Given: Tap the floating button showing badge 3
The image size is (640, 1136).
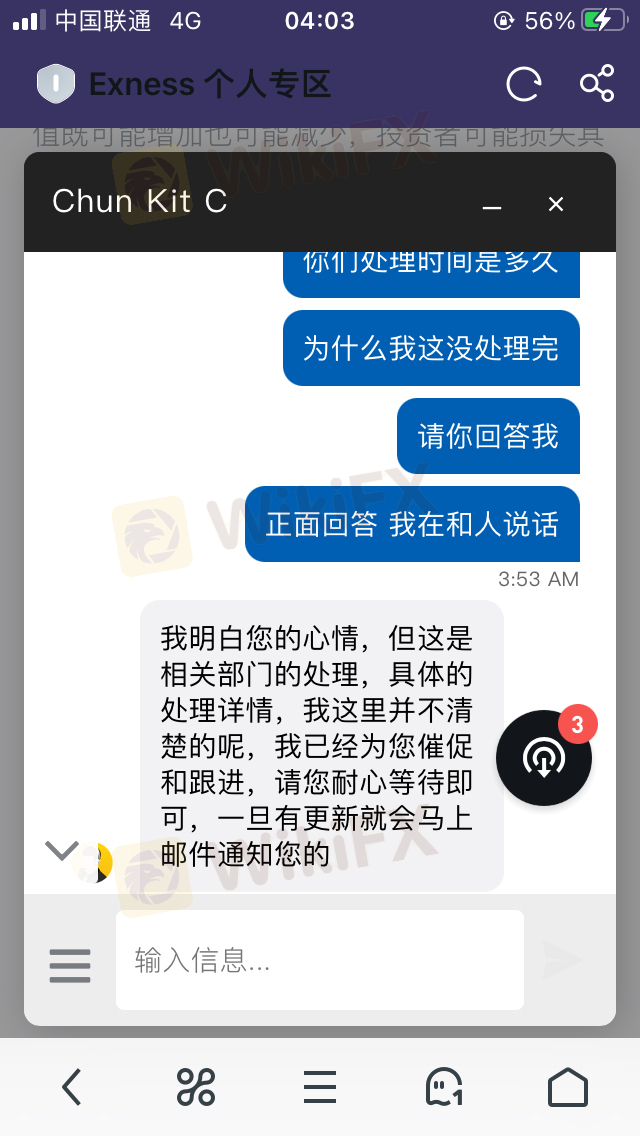Looking at the screenshot, I should pos(544,758).
